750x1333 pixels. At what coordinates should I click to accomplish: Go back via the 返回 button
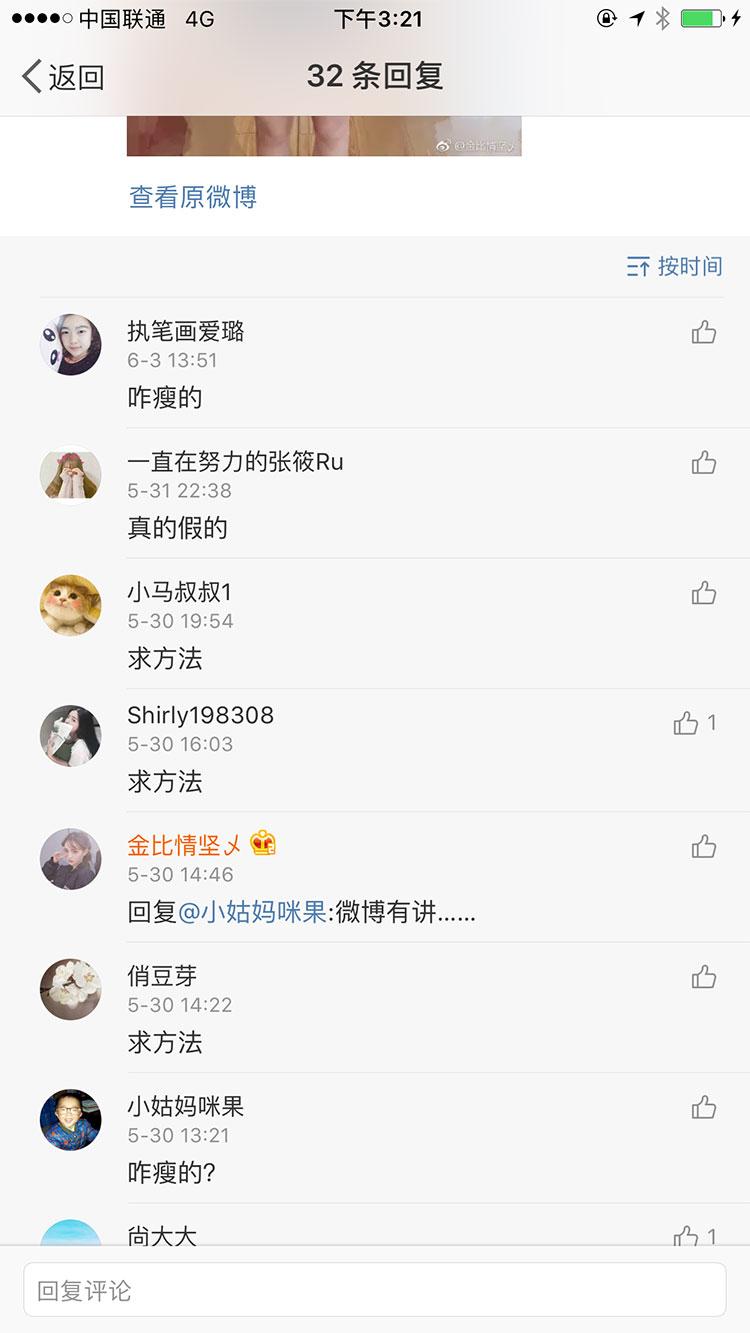click(63, 76)
